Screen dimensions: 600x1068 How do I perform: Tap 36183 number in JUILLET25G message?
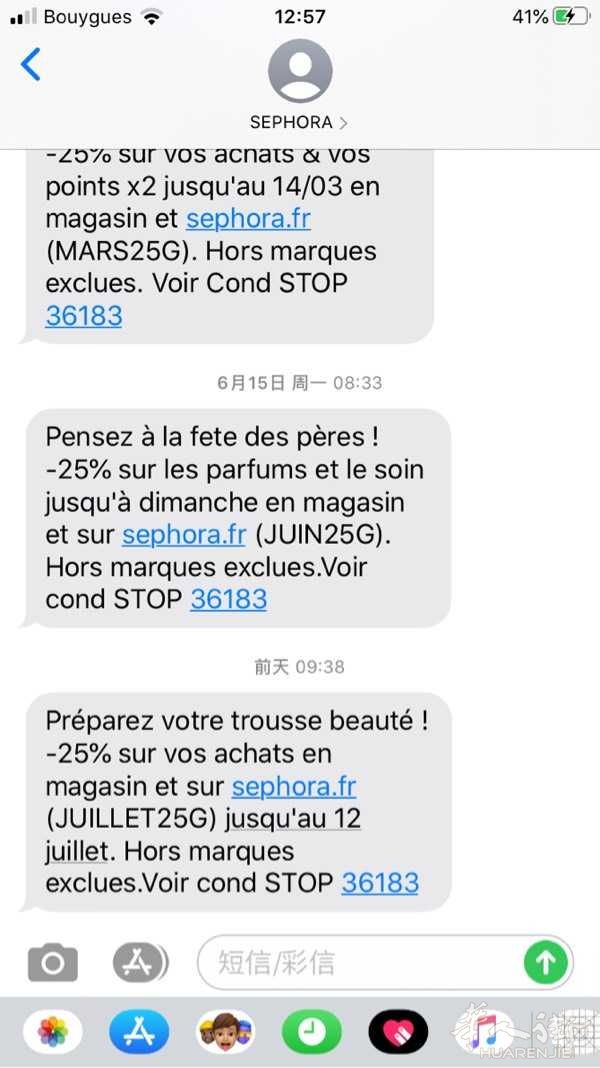[381, 883]
